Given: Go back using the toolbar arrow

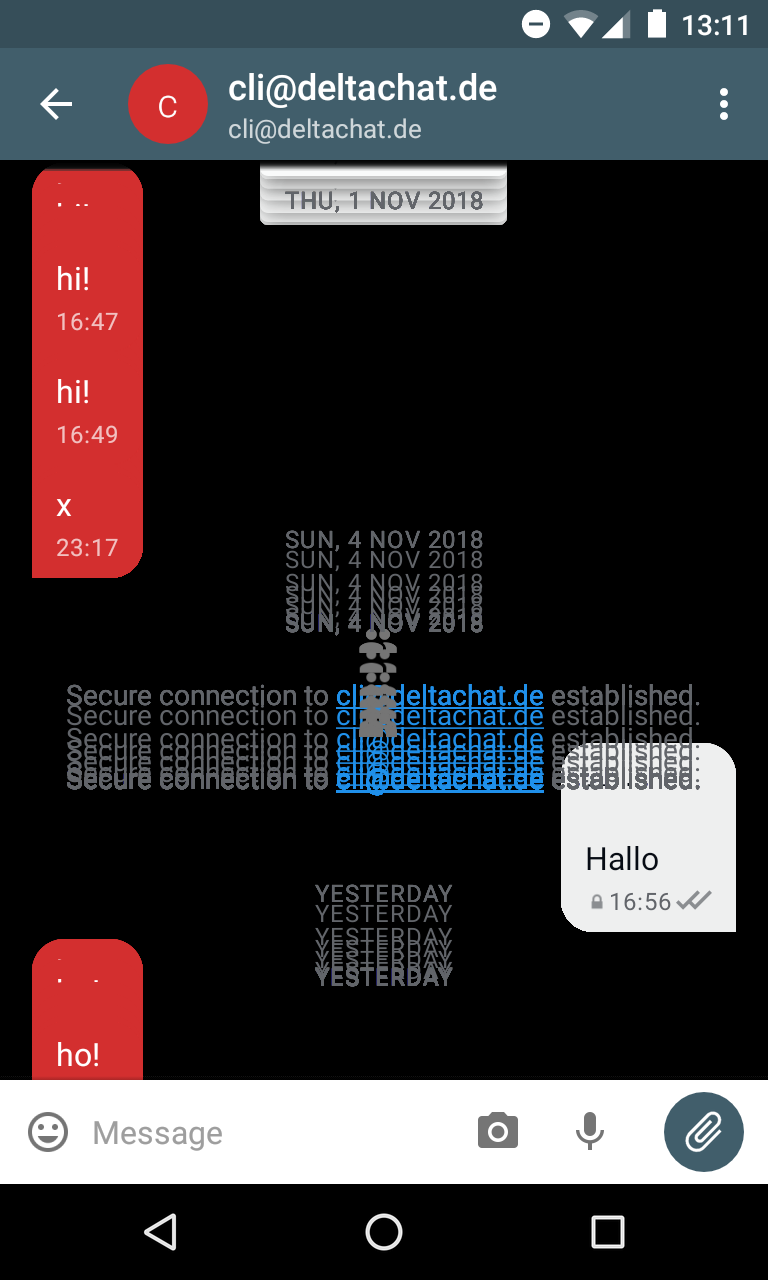Looking at the screenshot, I should coord(56,104).
